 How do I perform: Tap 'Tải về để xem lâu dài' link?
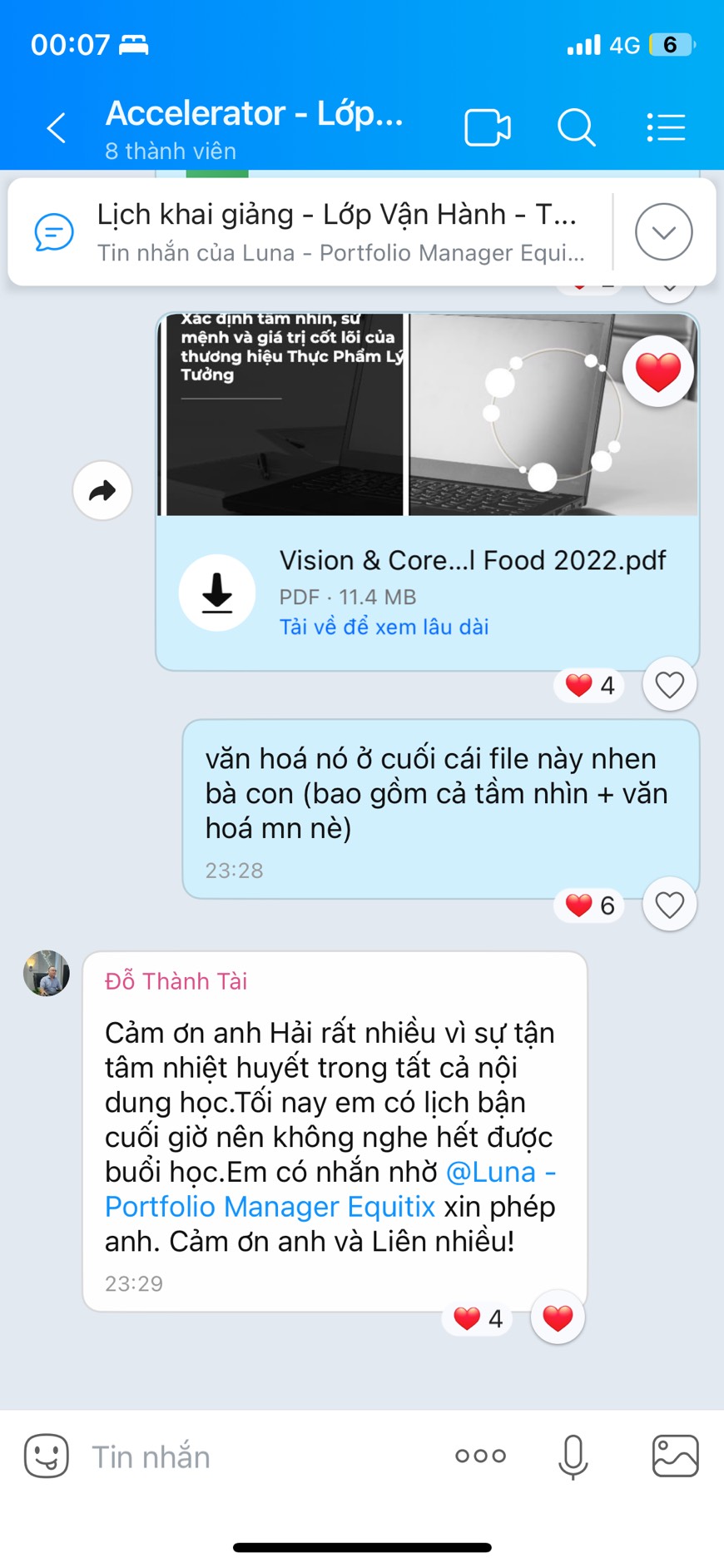point(384,627)
